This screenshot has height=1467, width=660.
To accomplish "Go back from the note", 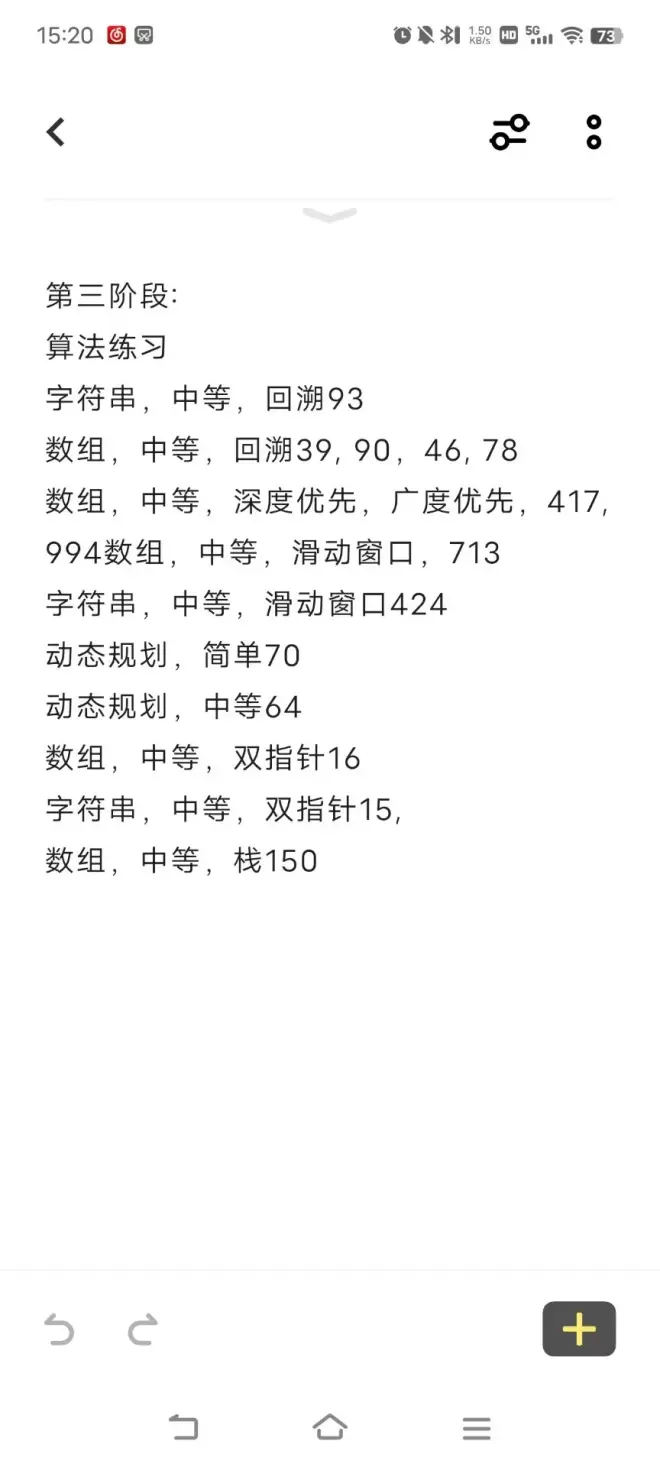I will 56,131.
